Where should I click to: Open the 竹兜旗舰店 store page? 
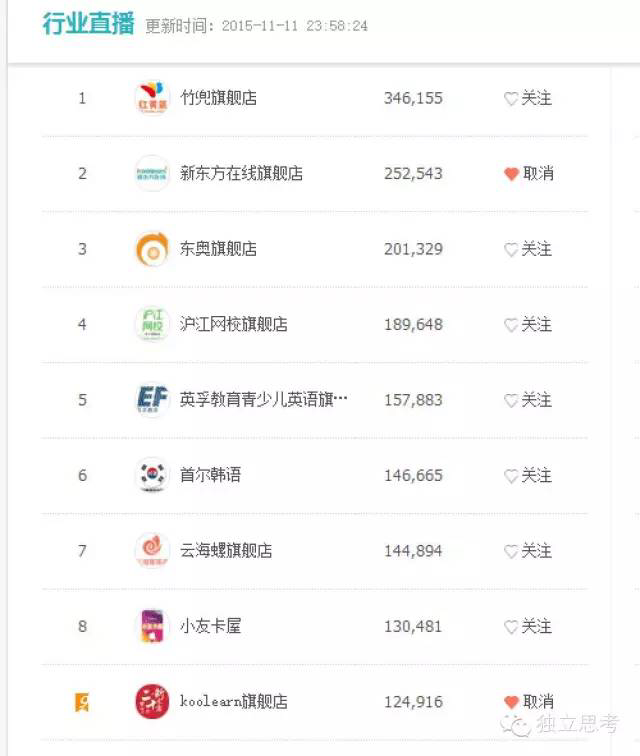218,98
